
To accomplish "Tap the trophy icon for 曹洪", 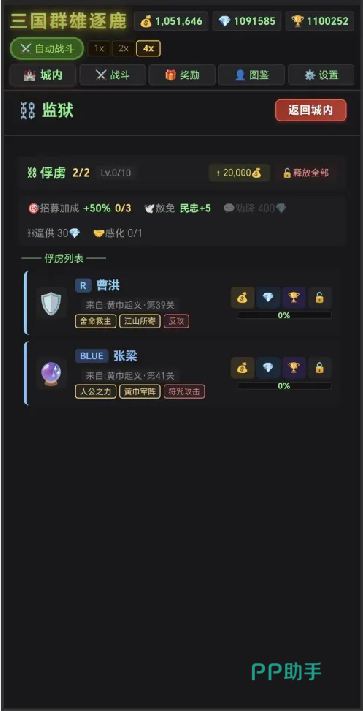I will (x=294, y=298).
